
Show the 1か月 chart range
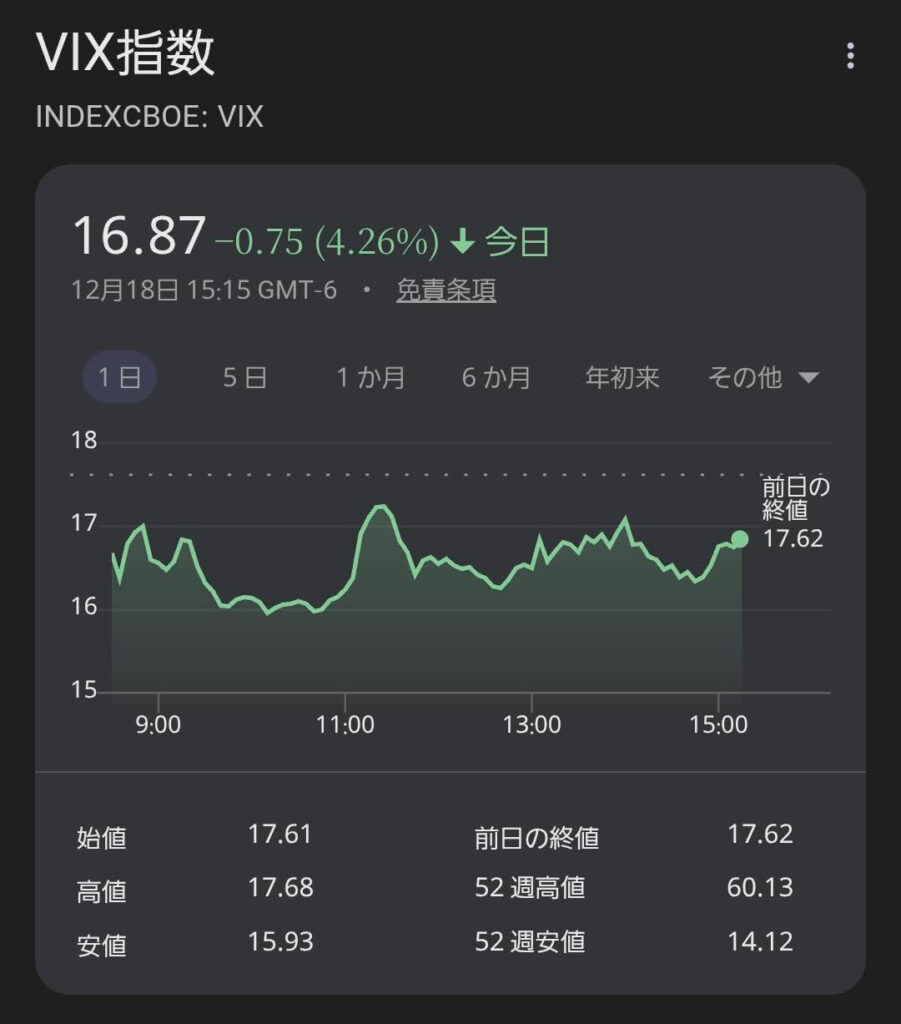click(x=371, y=378)
